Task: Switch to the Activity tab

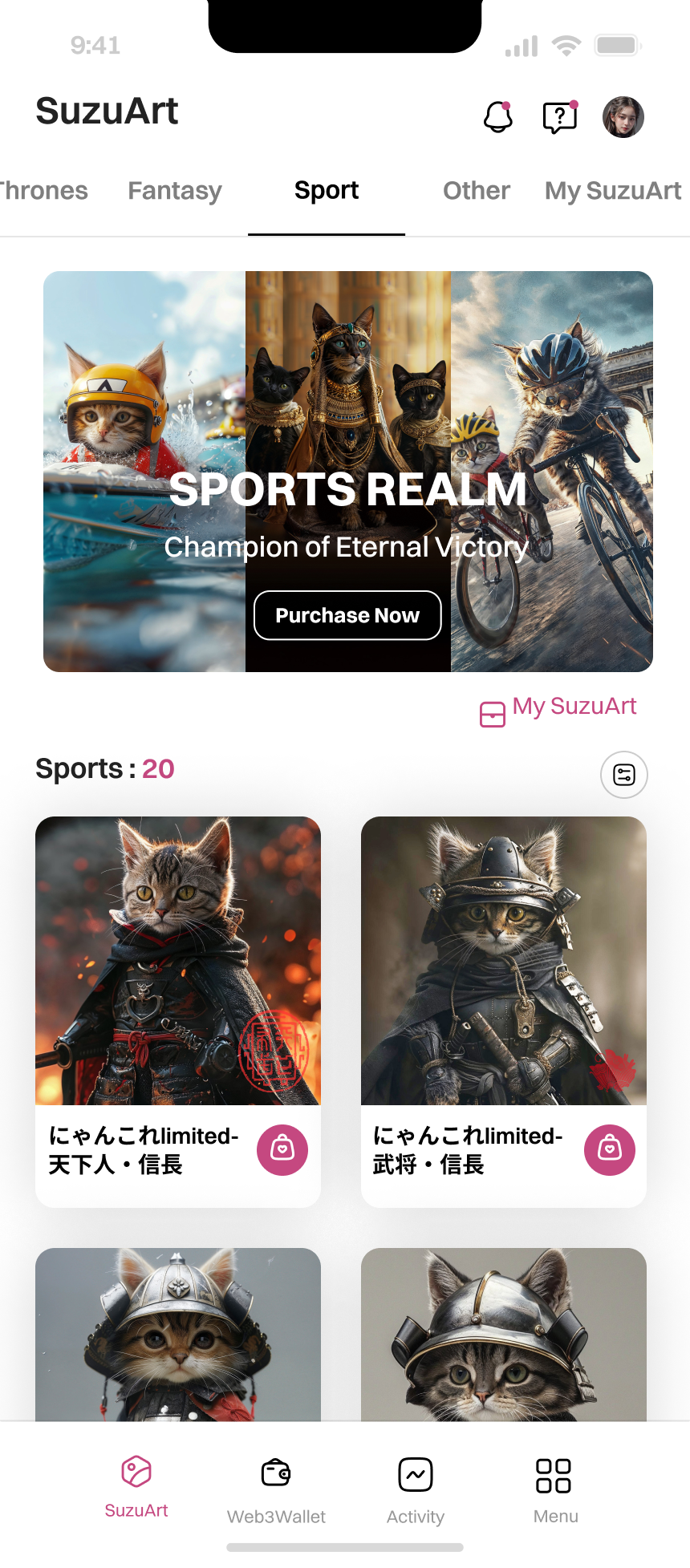Action: (416, 1490)
